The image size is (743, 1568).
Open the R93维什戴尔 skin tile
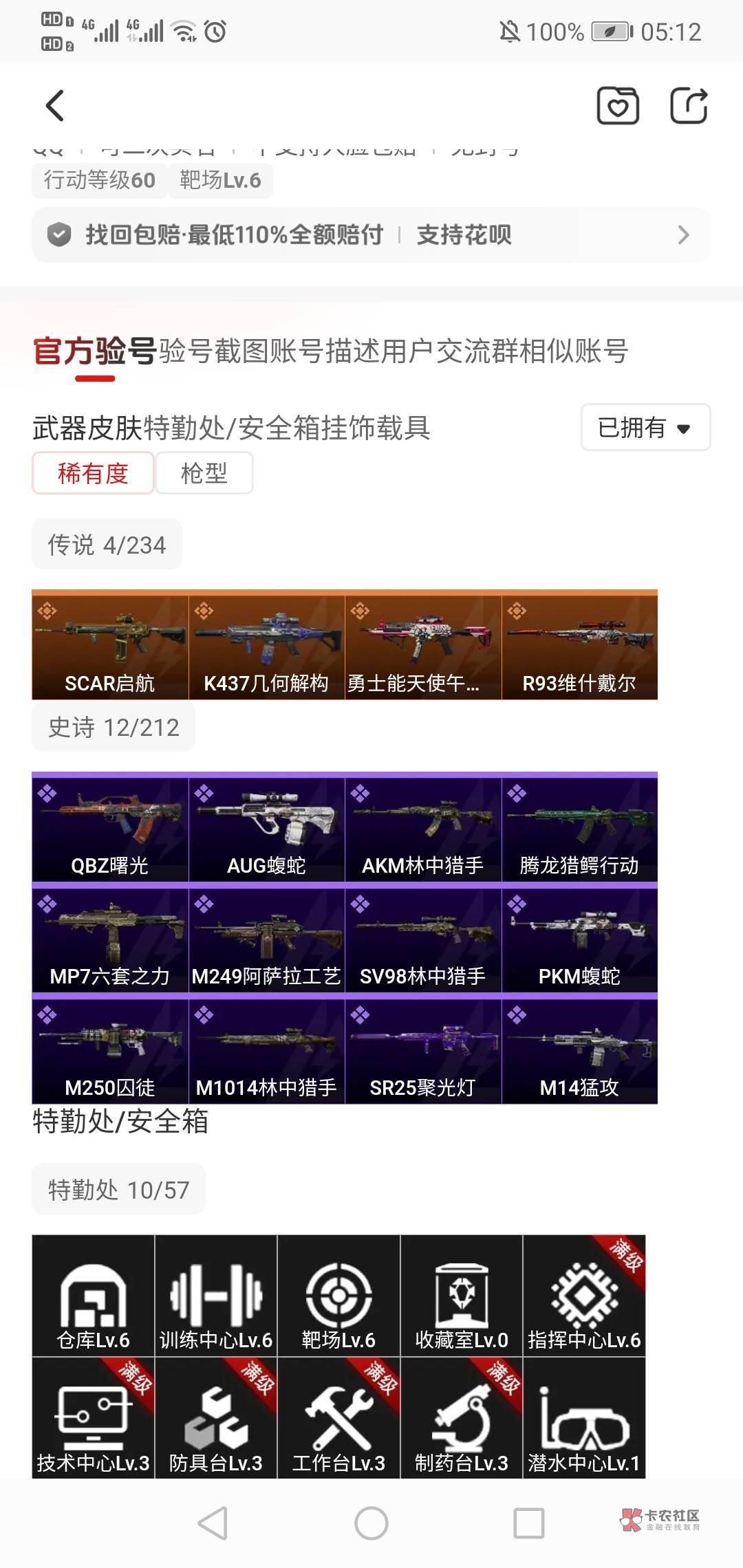click(579, 645)
